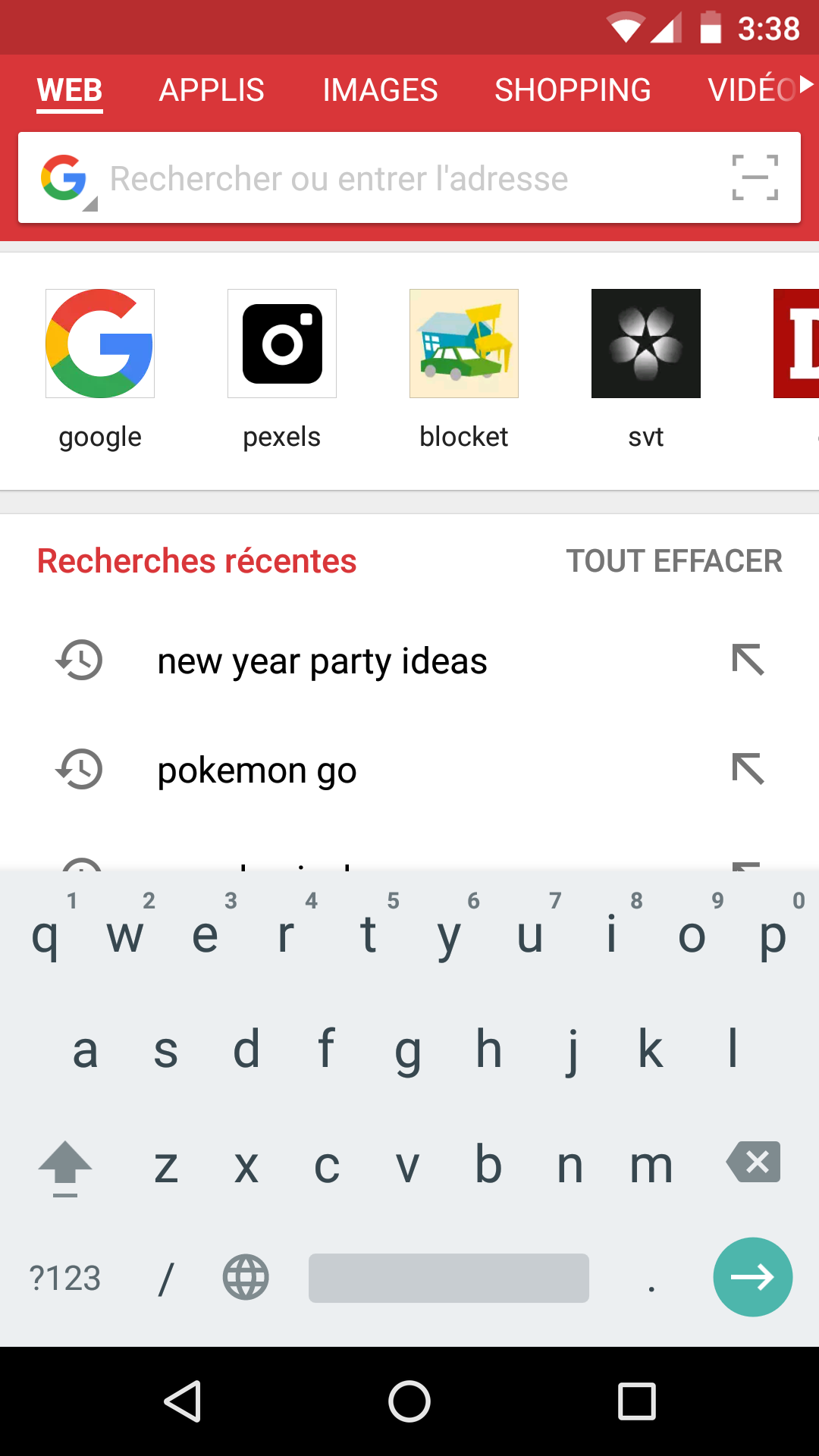Tap TOUT EFFACER to clear recent searches

point(675,560)
